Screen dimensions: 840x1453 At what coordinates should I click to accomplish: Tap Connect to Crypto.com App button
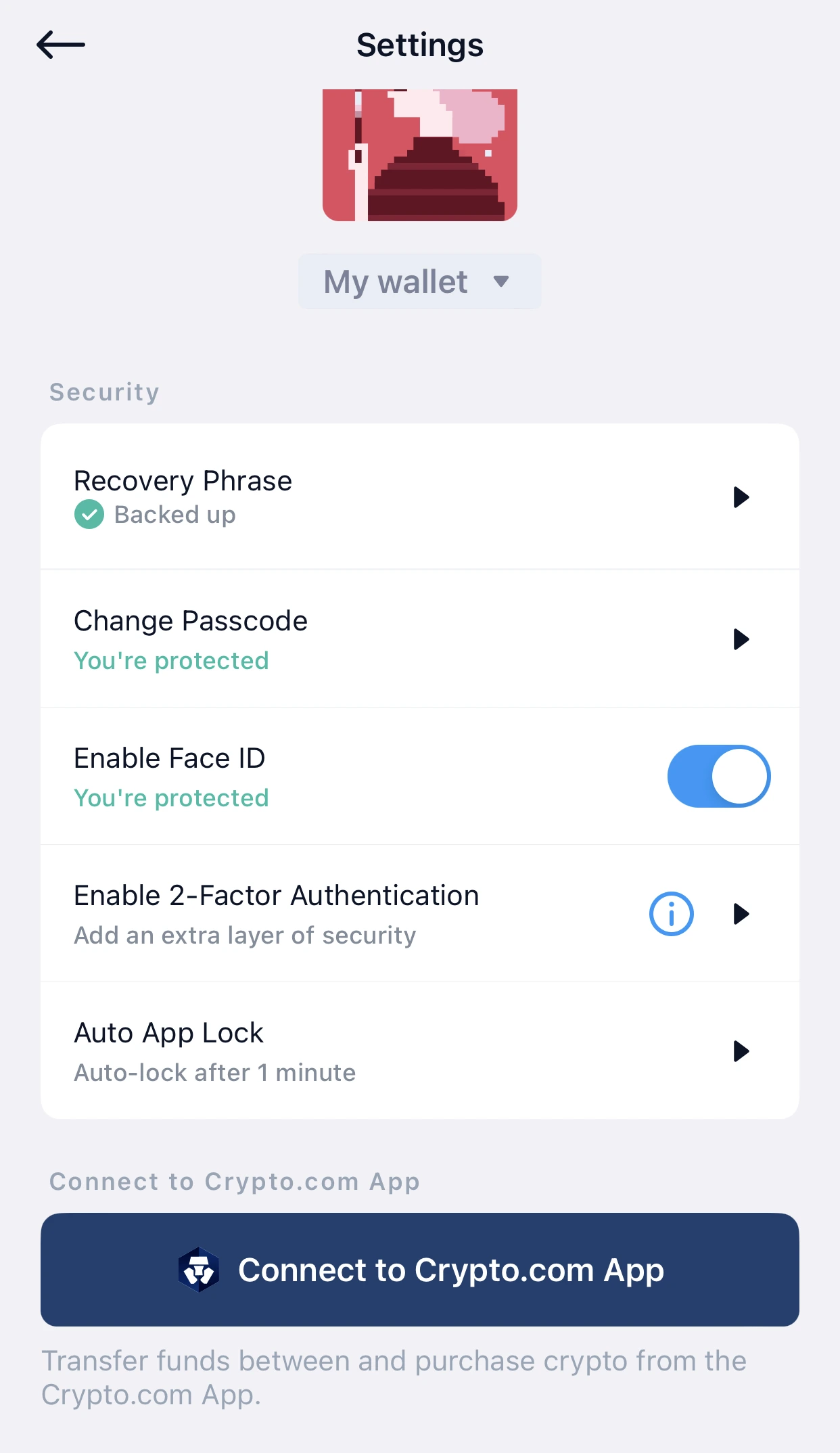420,1270
